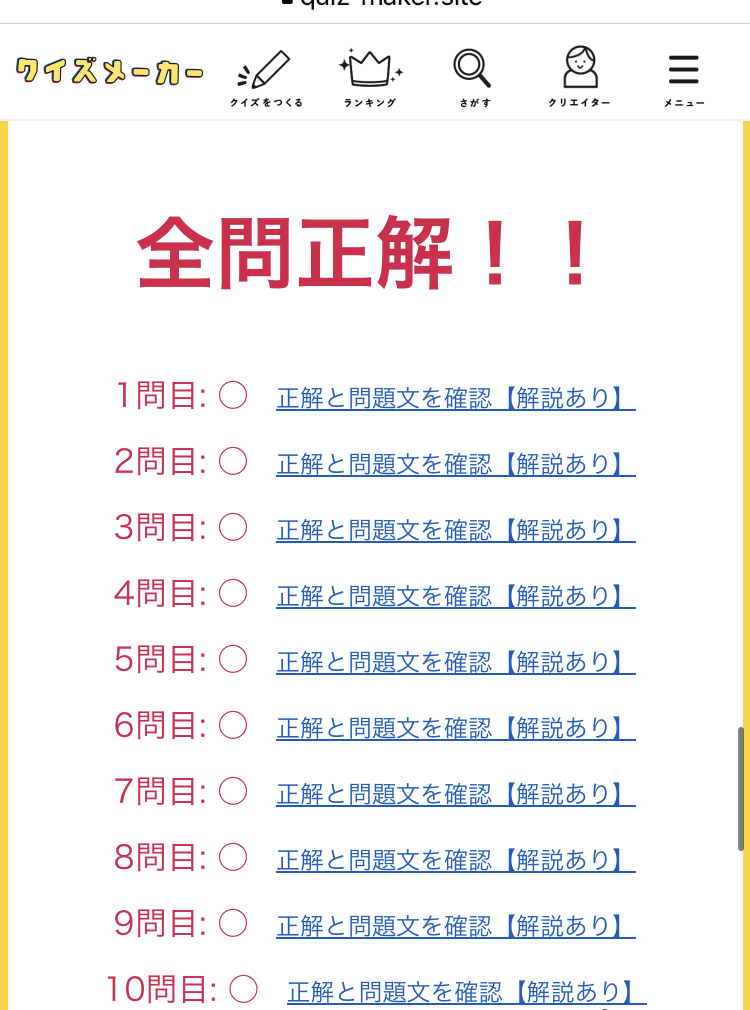Open the クイズをつくる pencil icon
Screen dimensions: 750x1010
coord(265,77)
